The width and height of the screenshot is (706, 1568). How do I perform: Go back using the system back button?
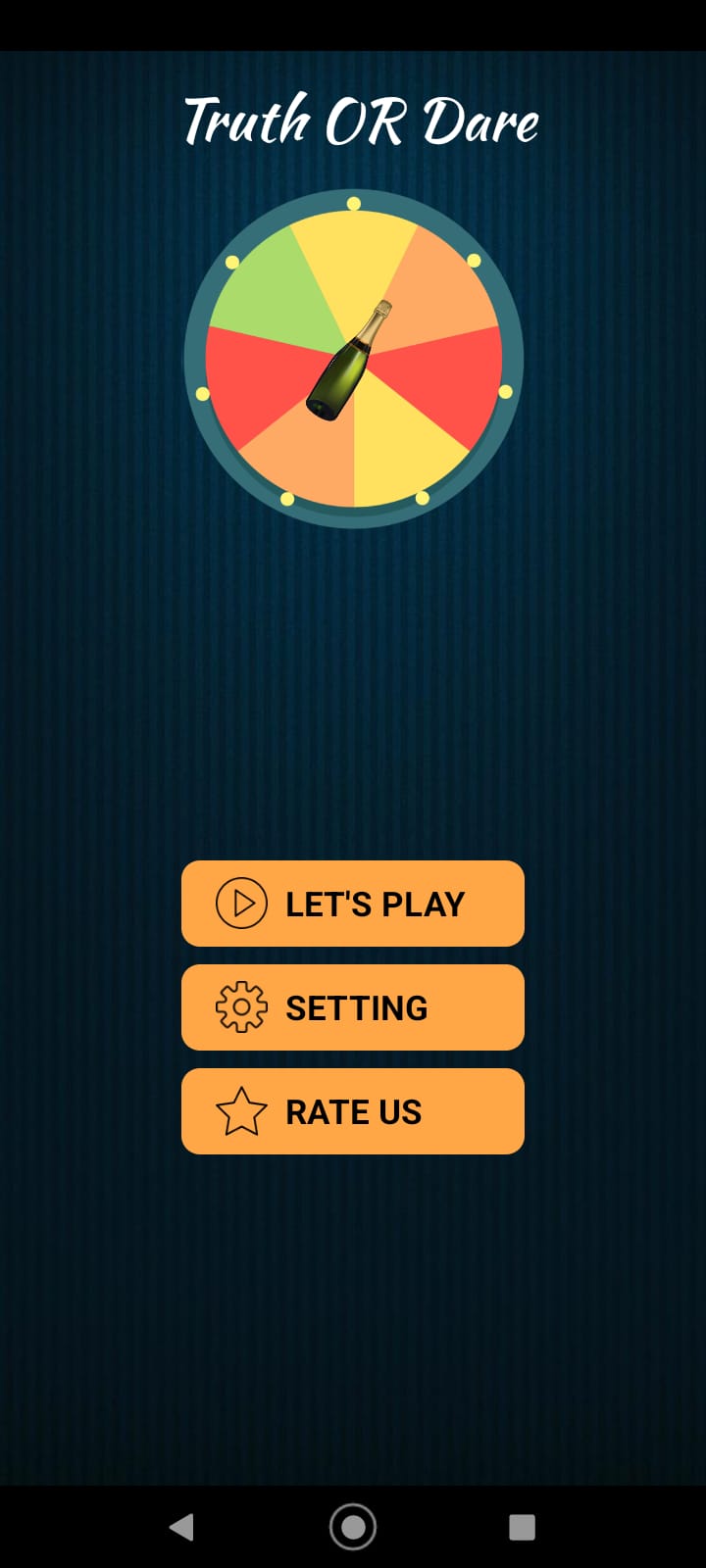[x=182, y=1527]
